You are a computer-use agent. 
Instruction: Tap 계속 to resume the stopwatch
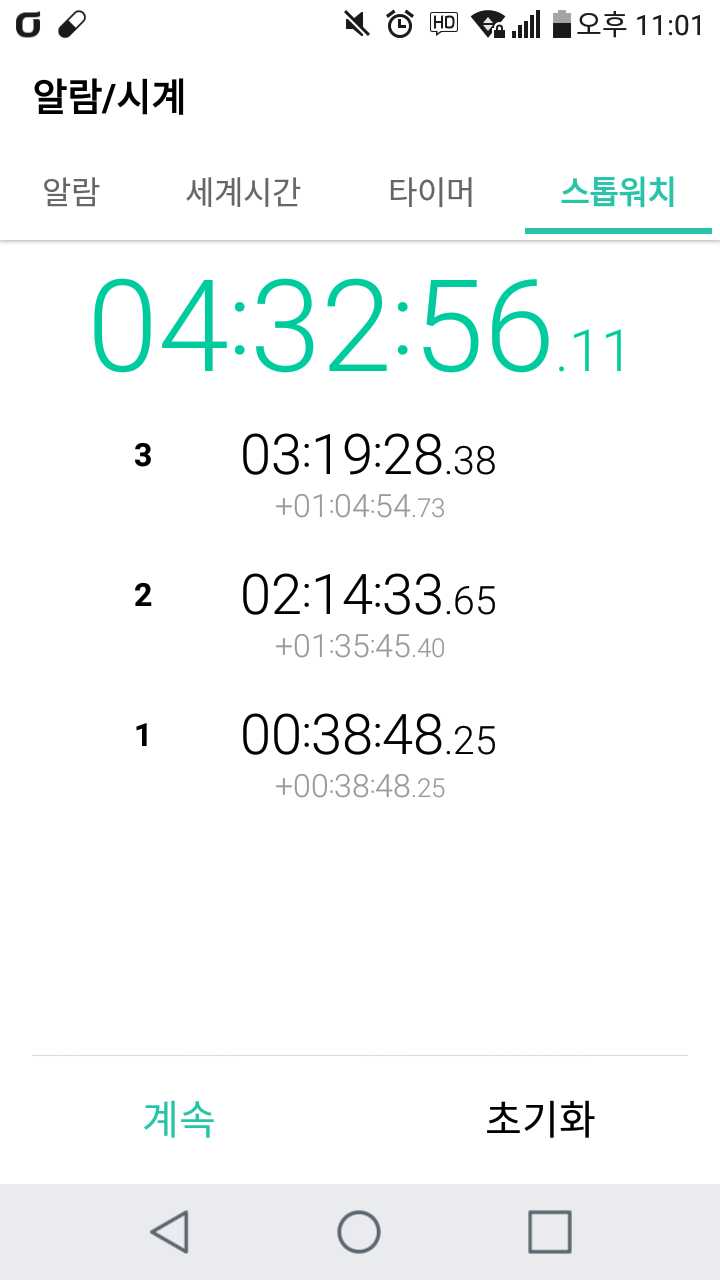[179, 1119]
